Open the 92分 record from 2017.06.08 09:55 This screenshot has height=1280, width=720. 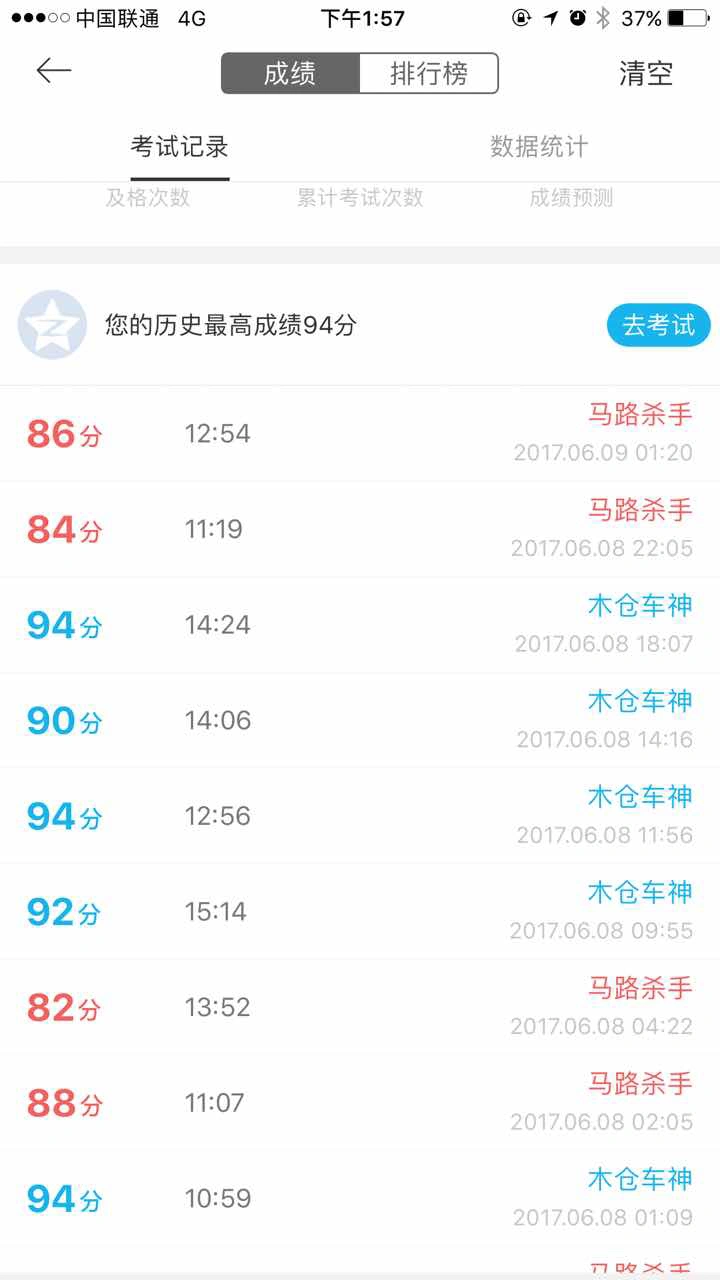[x=360, y=912]
